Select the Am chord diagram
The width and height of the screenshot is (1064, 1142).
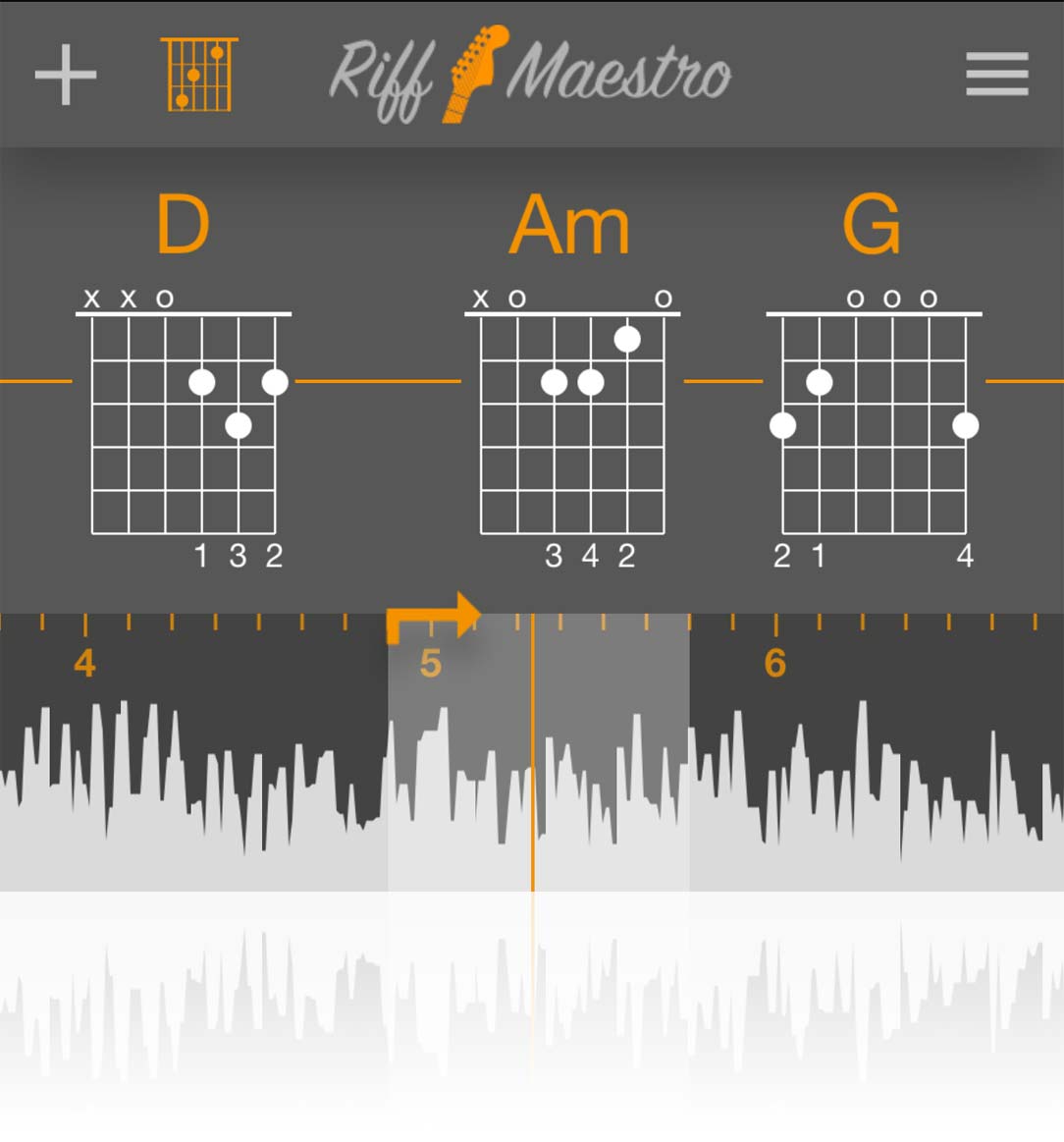tap(572, 422)
